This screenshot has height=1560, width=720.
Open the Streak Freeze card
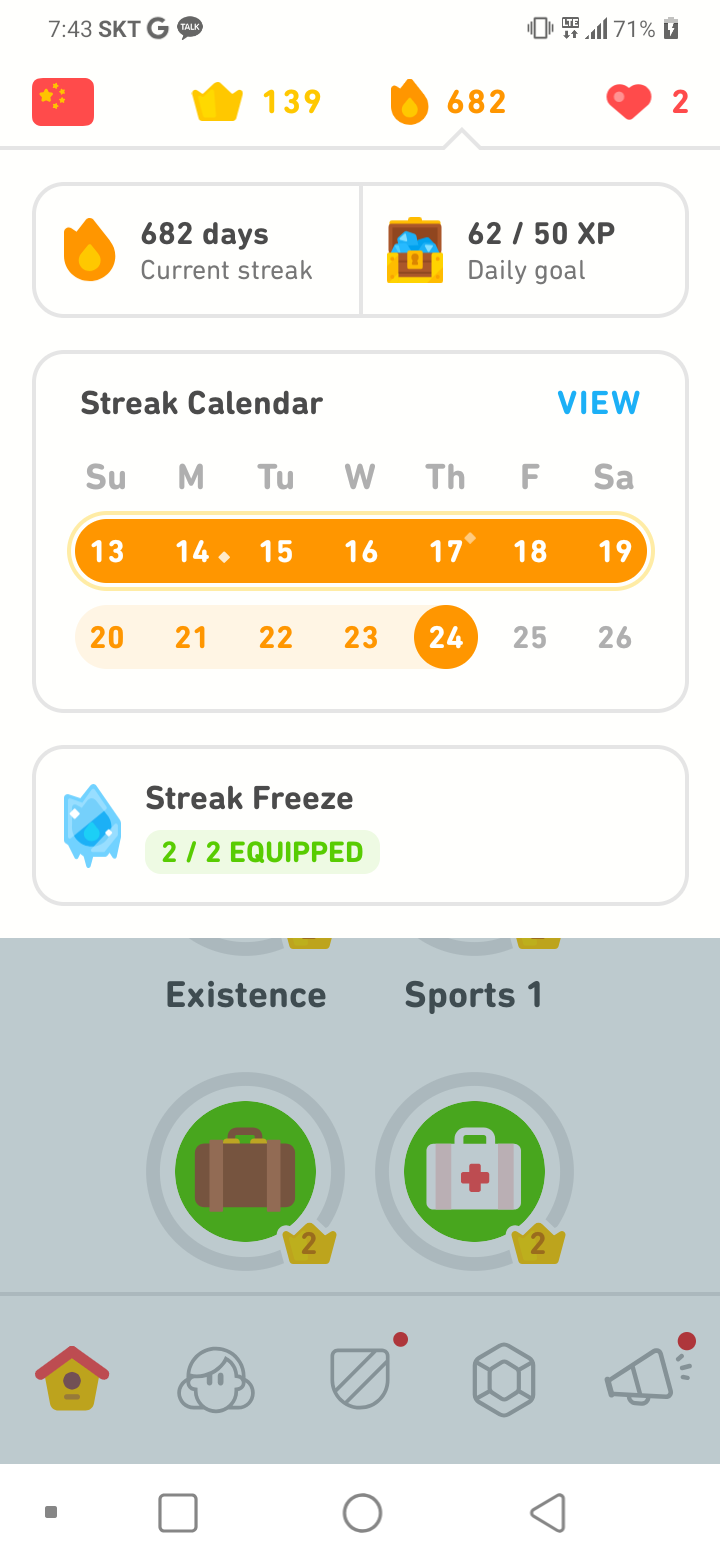point(360,825)
